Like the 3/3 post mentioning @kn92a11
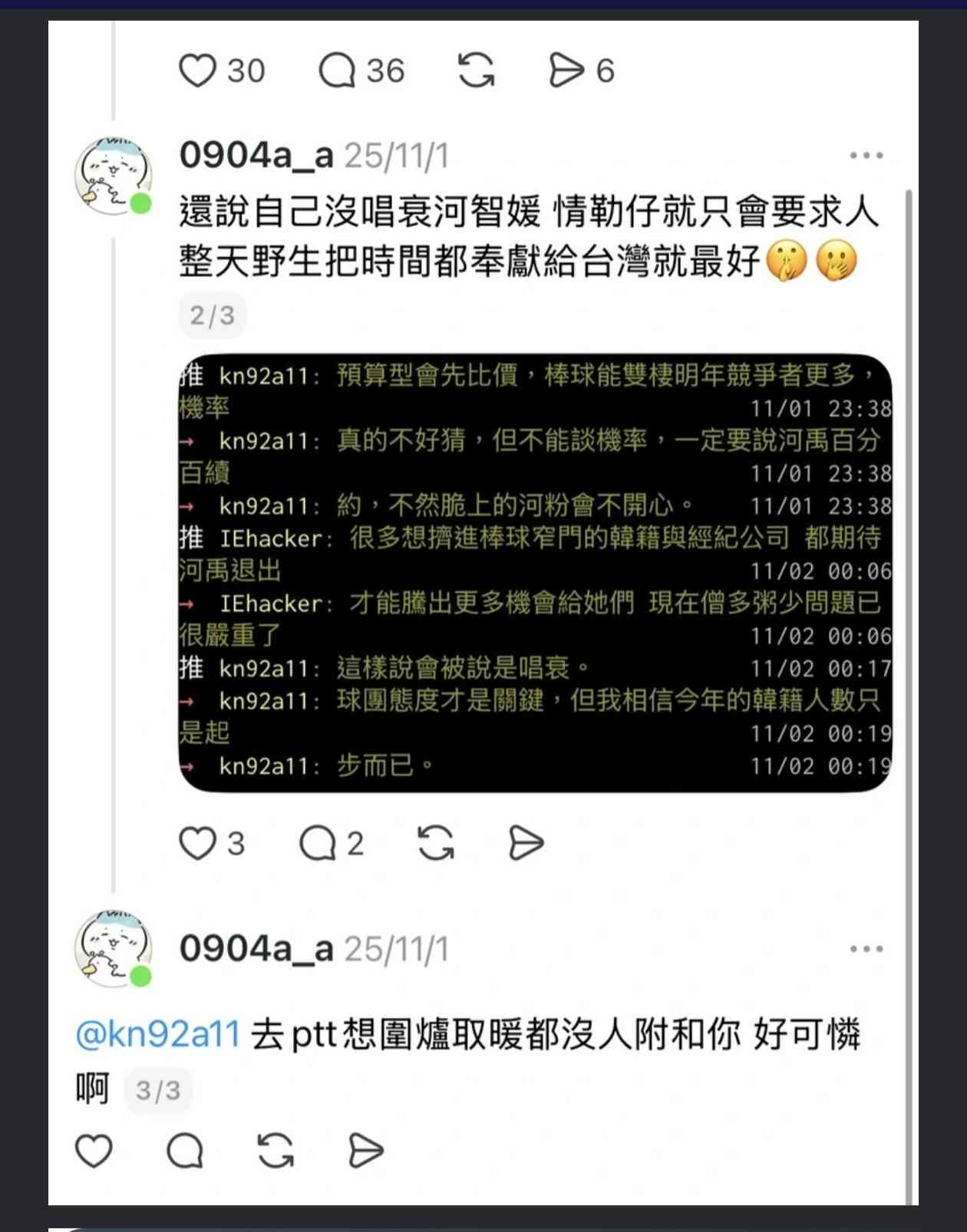This screenshot has width=967, height=1232. pyautogui.click(x=94, y=1151)
